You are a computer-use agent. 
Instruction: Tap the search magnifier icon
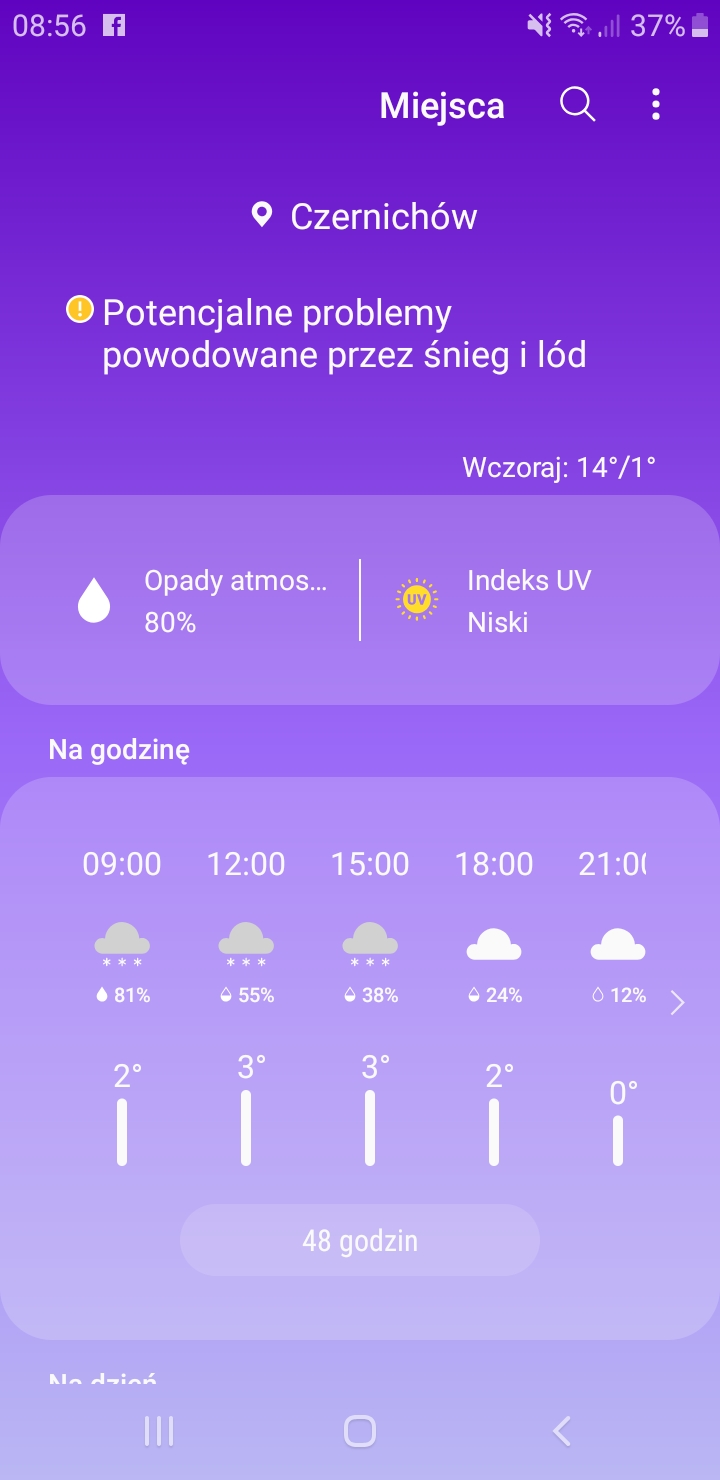577,104
